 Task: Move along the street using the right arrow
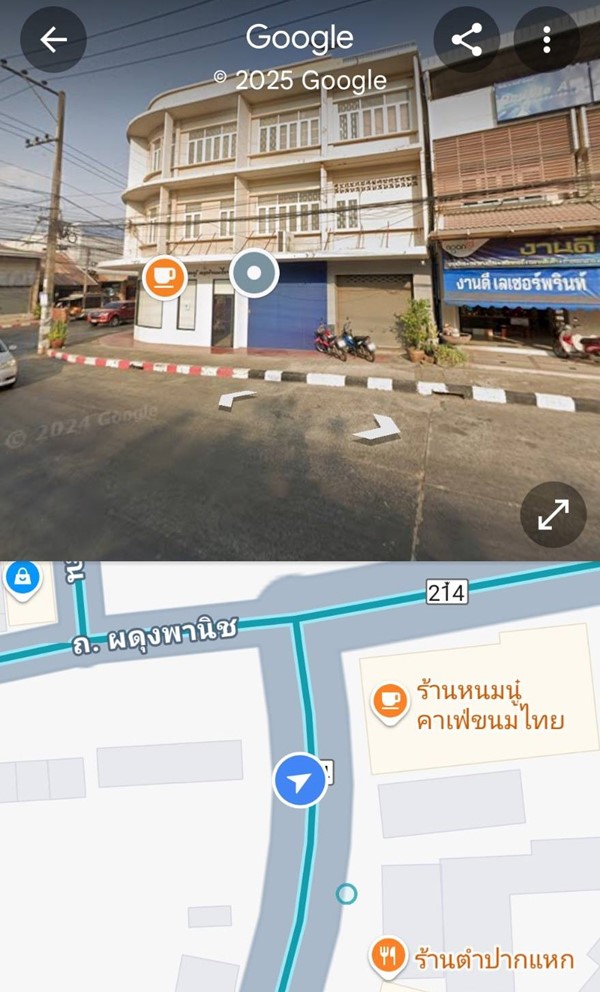pos(377,430)
